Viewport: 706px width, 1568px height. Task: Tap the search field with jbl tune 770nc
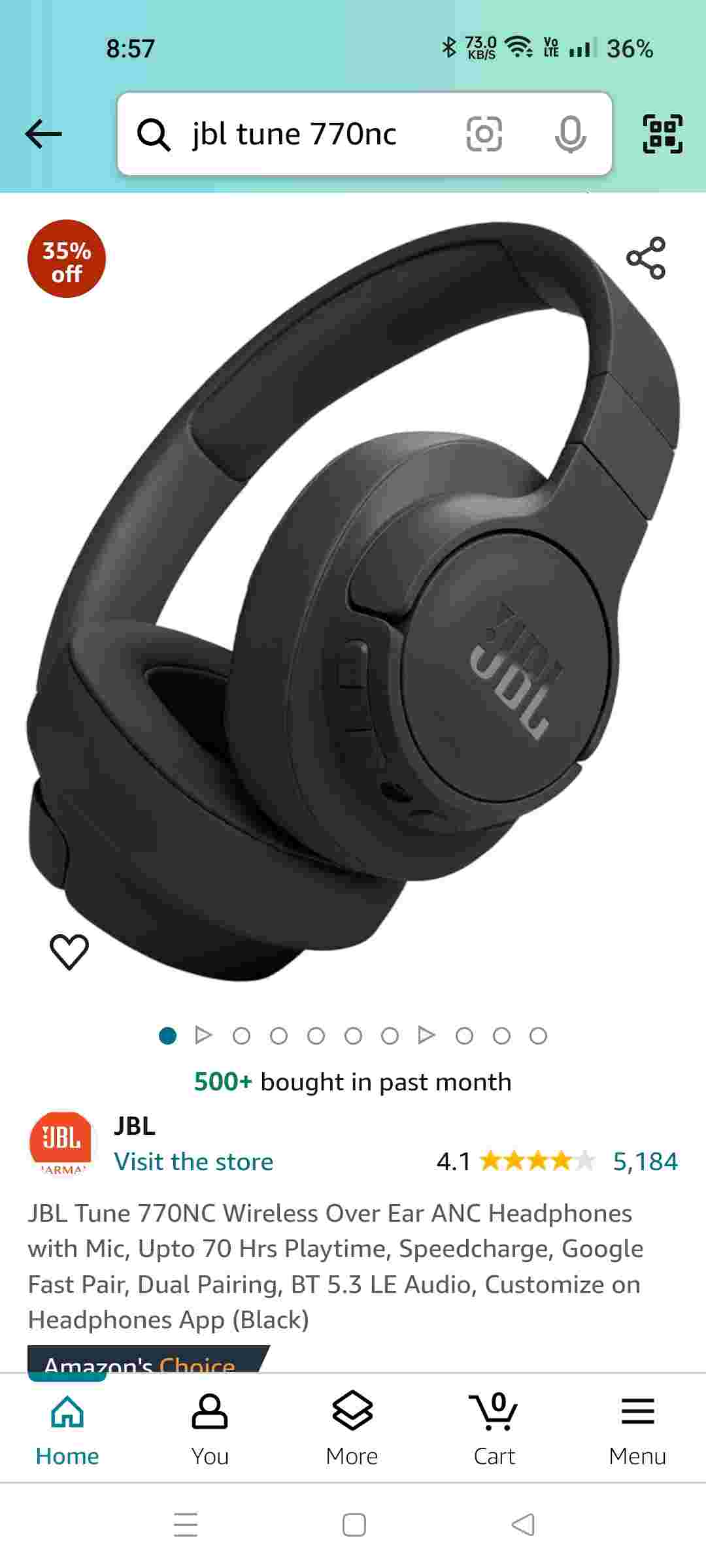click(294, 134)
